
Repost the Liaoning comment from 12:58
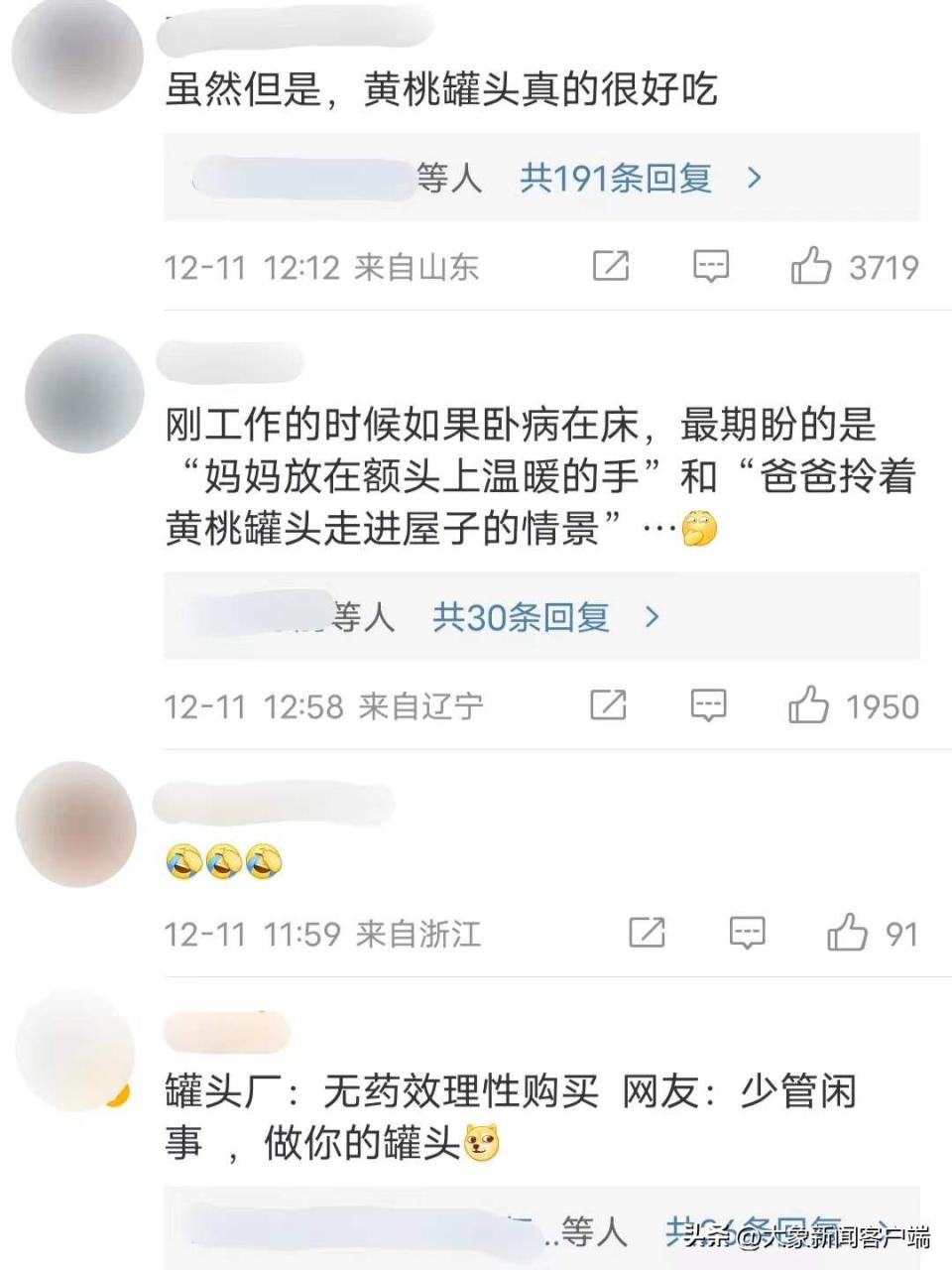608,705
